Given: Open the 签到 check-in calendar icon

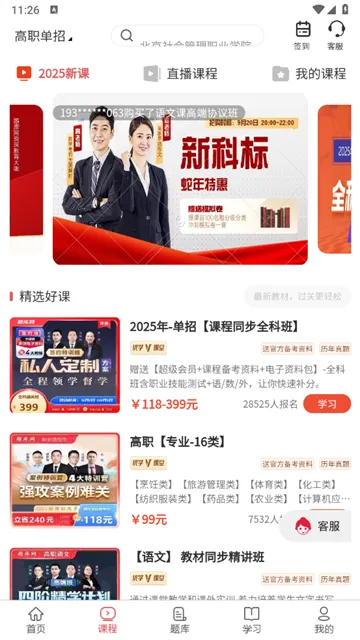Looking at the screenshot, I should pos(302,36).
